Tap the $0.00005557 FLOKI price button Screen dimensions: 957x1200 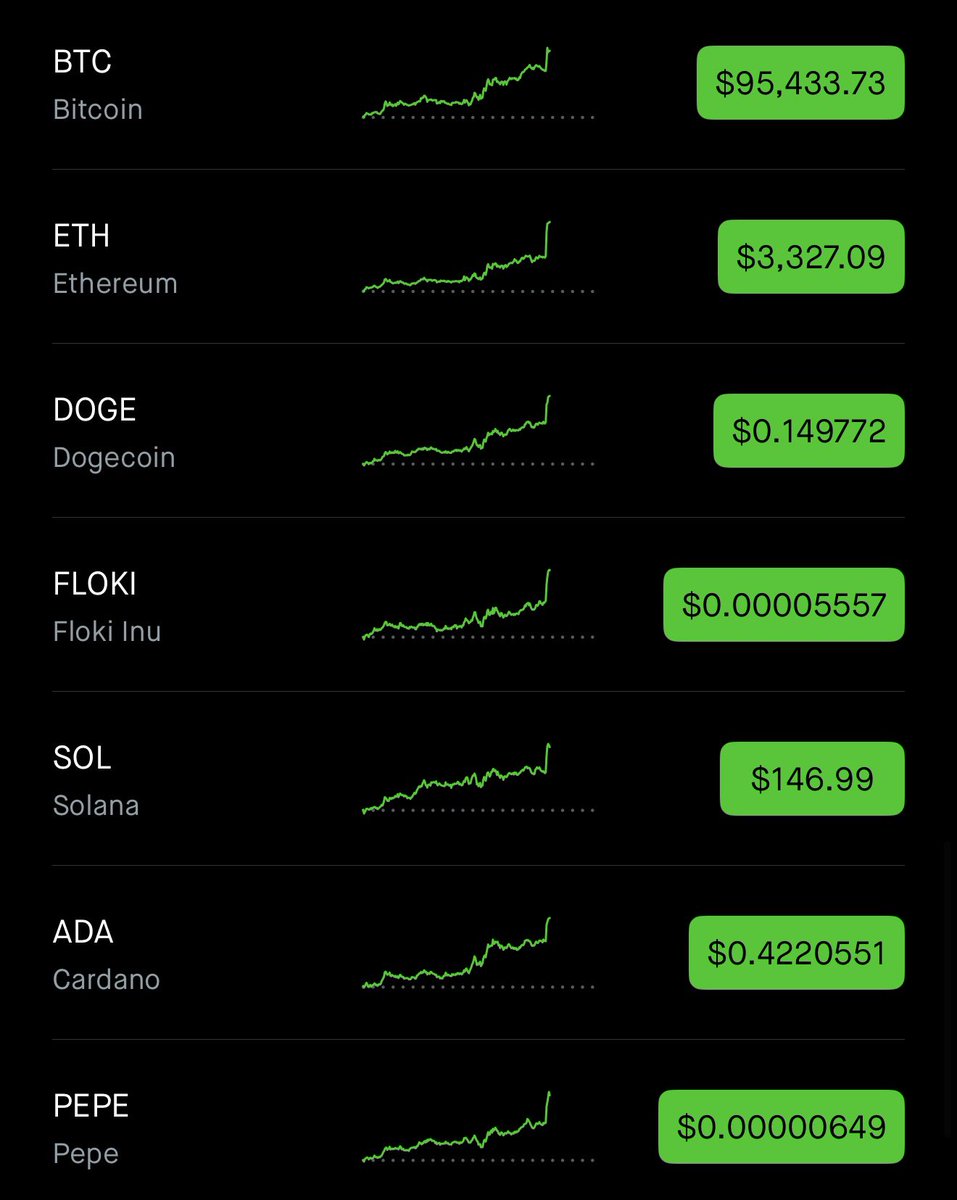pyautogui.click(x=784, y=605)
